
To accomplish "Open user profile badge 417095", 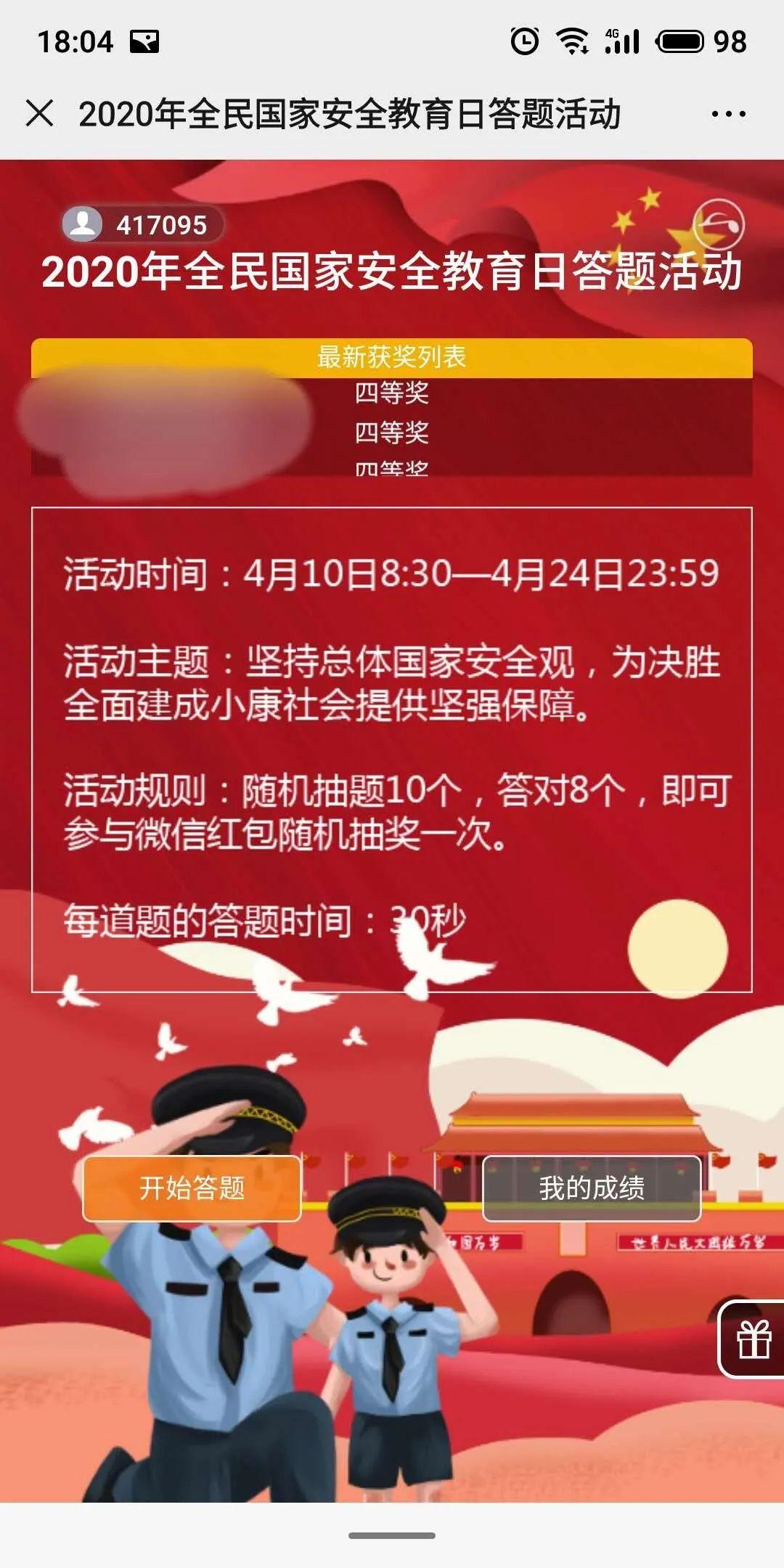I will point(142,224).
